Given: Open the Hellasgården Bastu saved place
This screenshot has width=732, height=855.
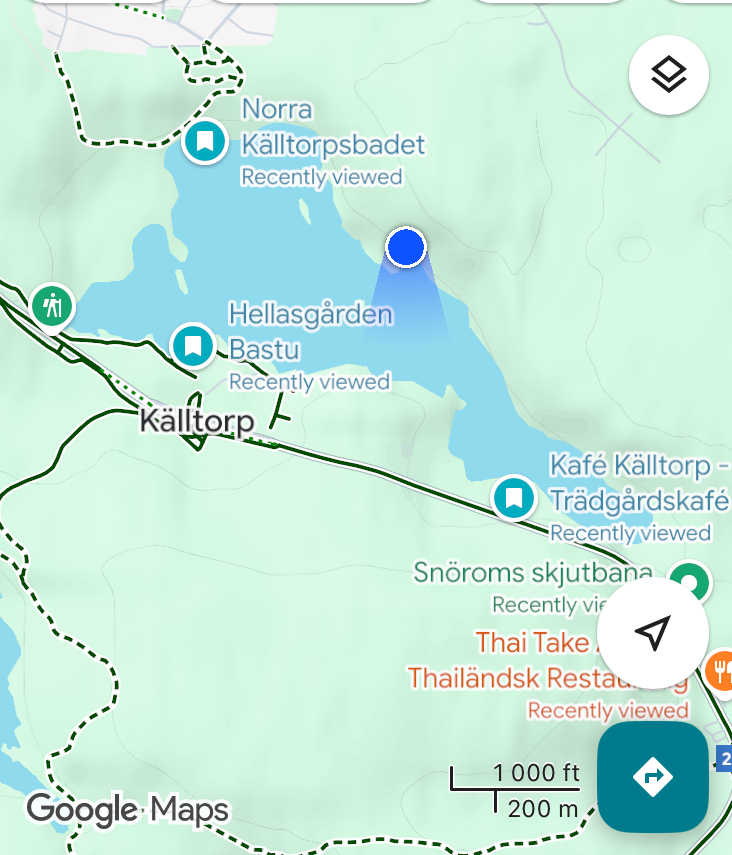Looking at the screenshot, I should coord(193,346).
